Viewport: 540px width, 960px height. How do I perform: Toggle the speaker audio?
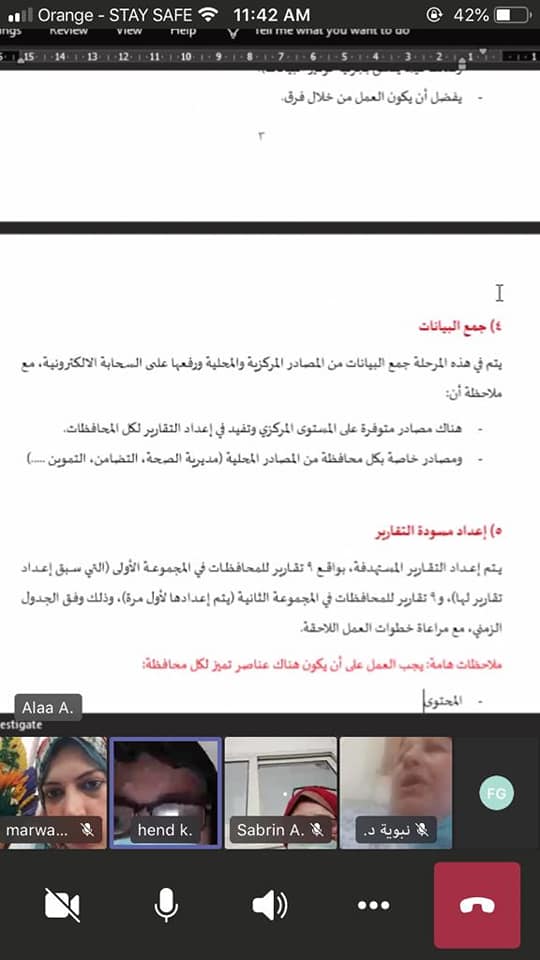pyautogui.click(x=269, y=905)
